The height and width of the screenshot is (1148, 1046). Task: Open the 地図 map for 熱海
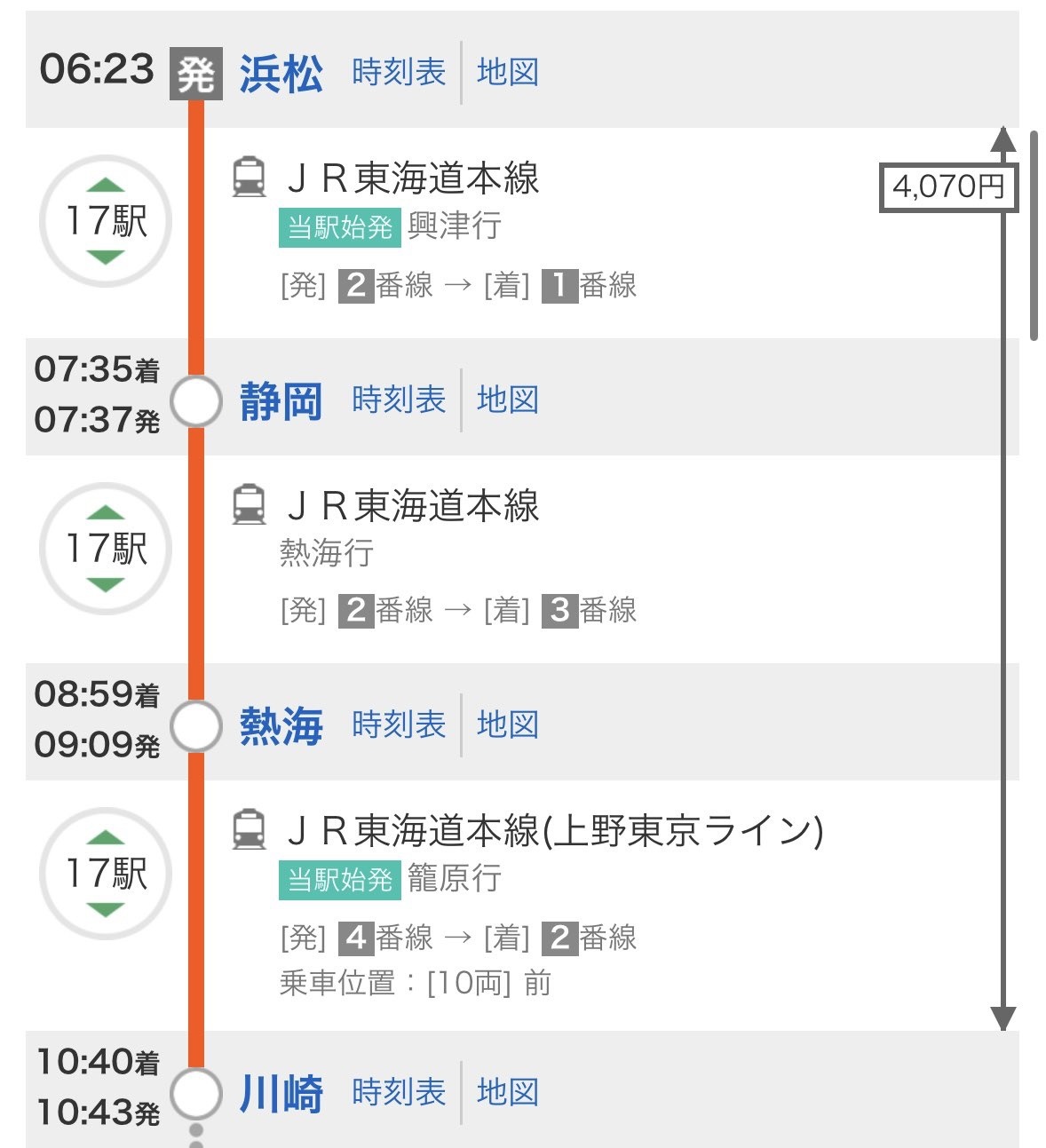[x=508, y=724]
